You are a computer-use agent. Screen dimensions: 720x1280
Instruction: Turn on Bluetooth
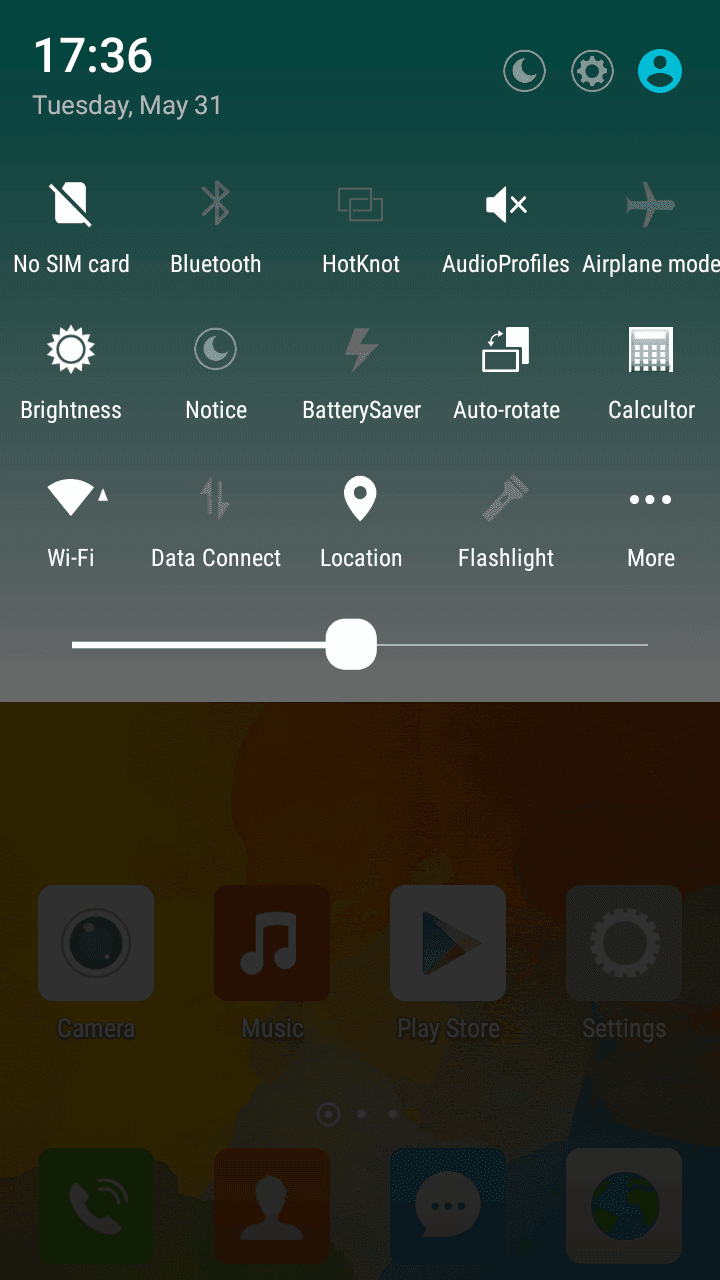click(216, 228)
